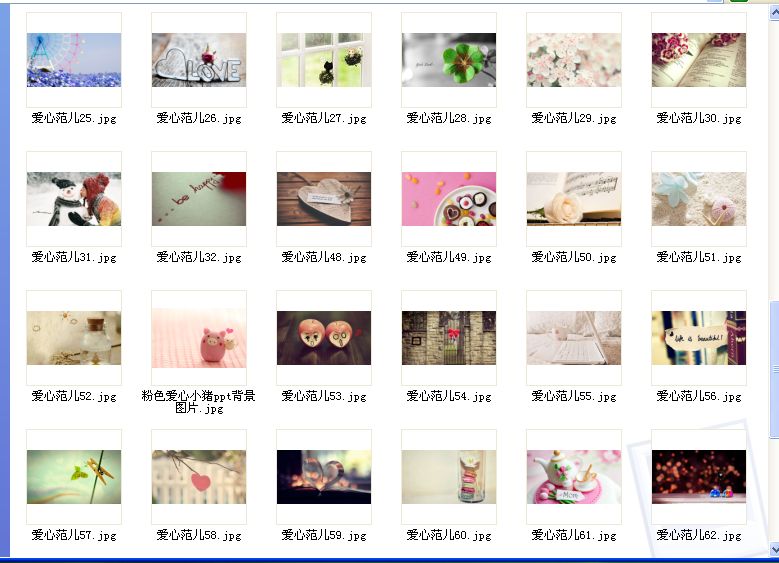
Task: Select 爱心范儿56.jpg thumbnail
Action: point(698,338)
